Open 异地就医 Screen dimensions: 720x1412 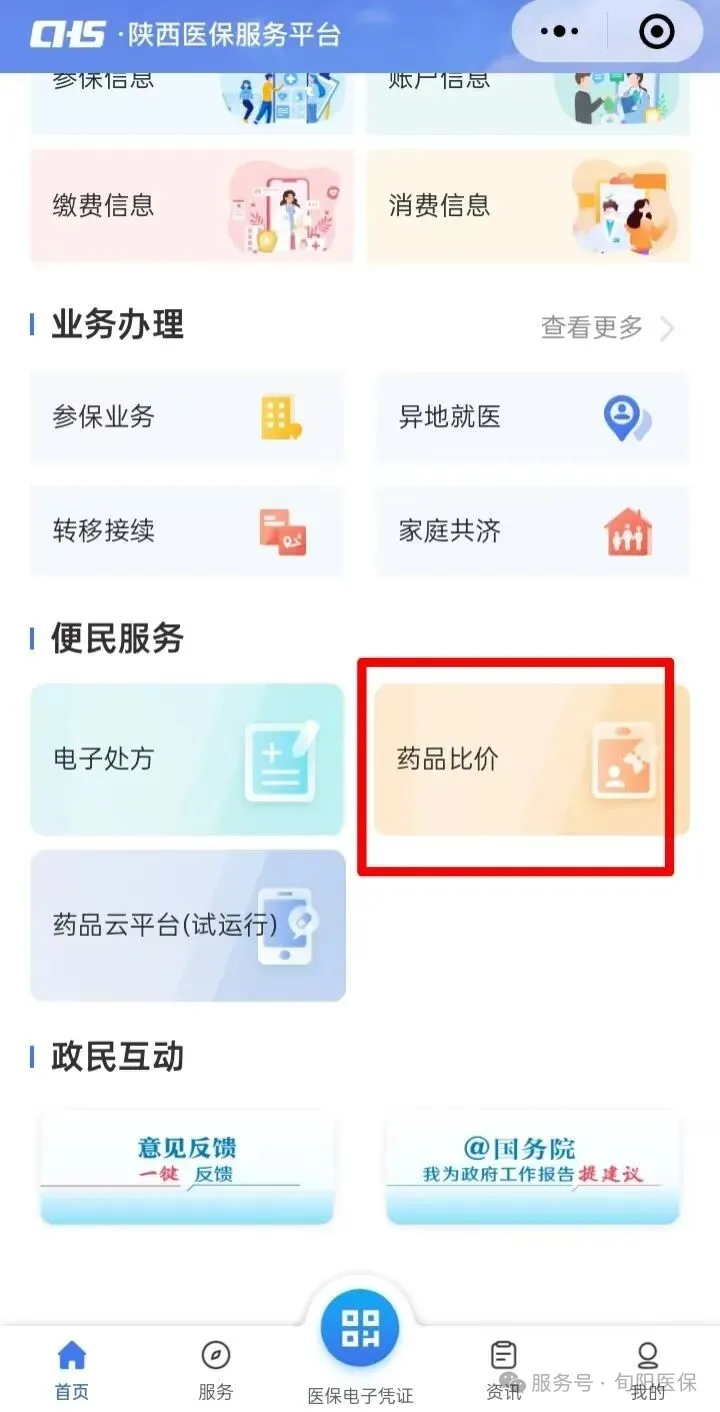(532, 417)
